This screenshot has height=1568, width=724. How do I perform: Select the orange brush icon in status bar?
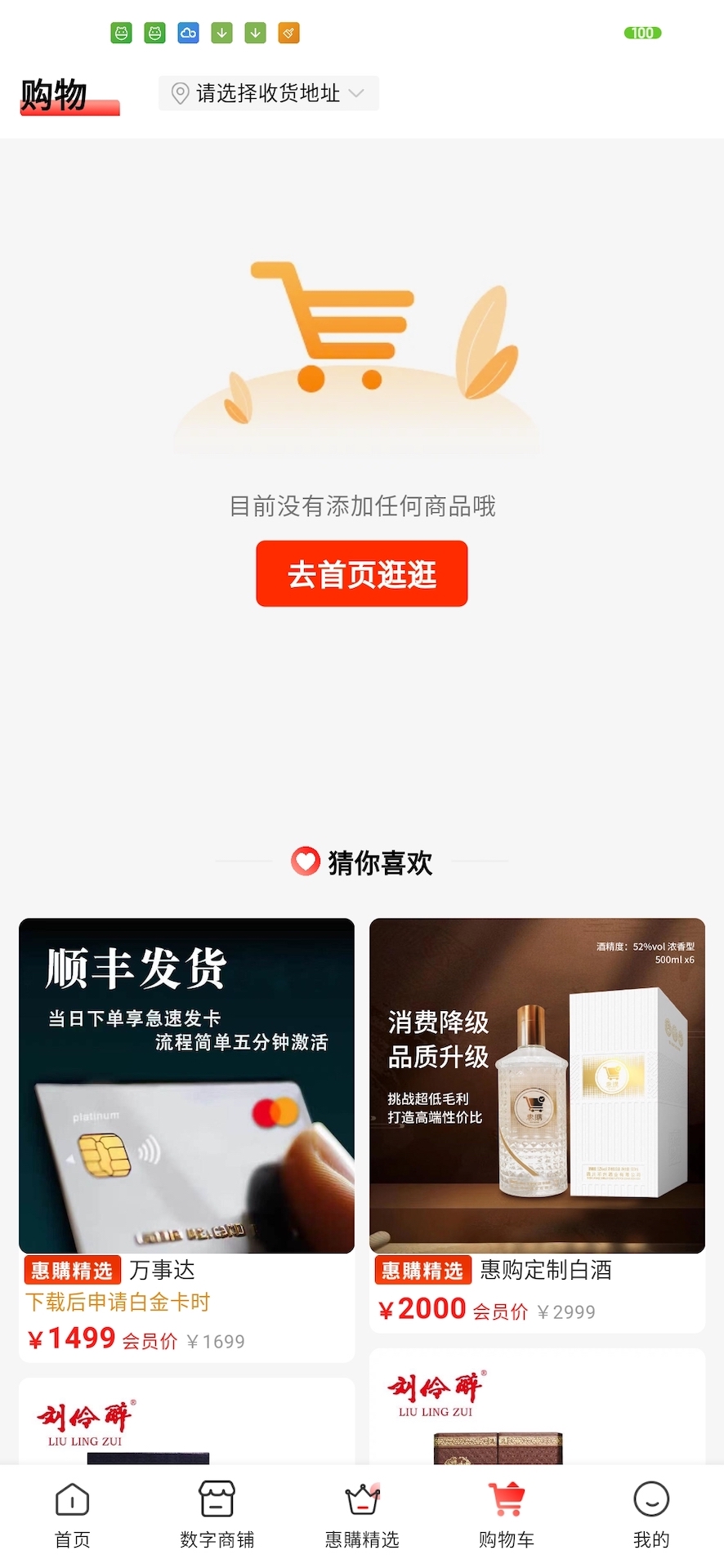[288, 33]
